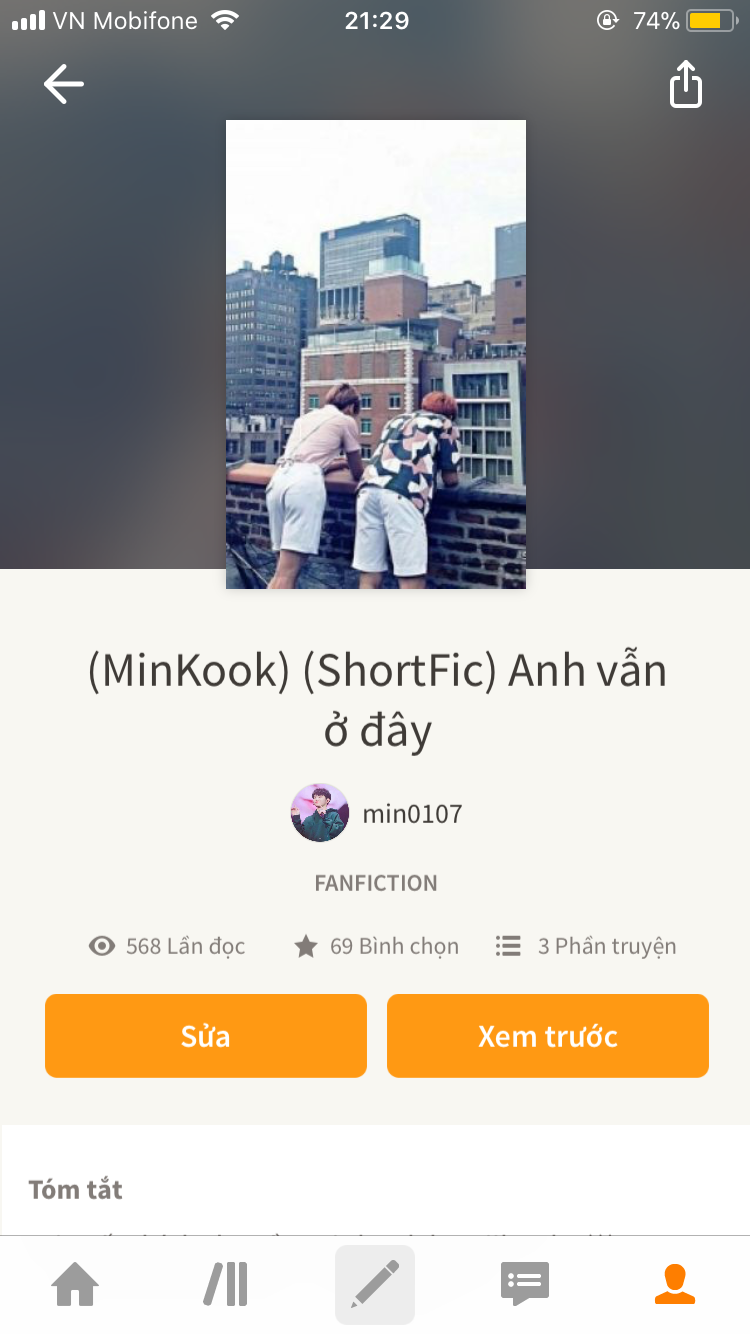Tap the Sửa edit button

click(x=206, y=1036)
